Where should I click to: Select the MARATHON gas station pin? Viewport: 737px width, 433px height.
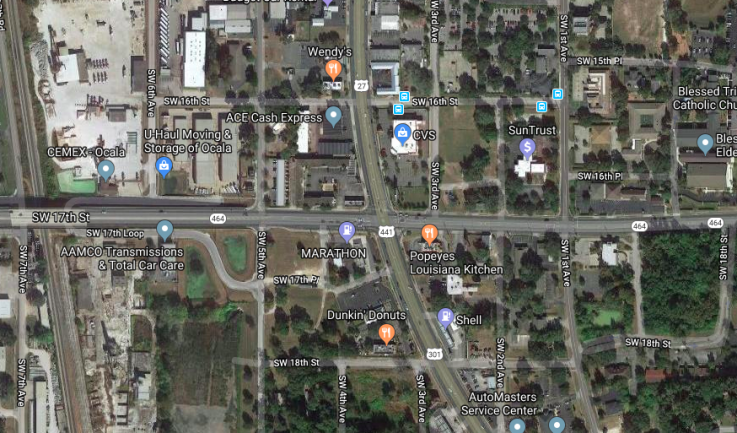[347, 231]
